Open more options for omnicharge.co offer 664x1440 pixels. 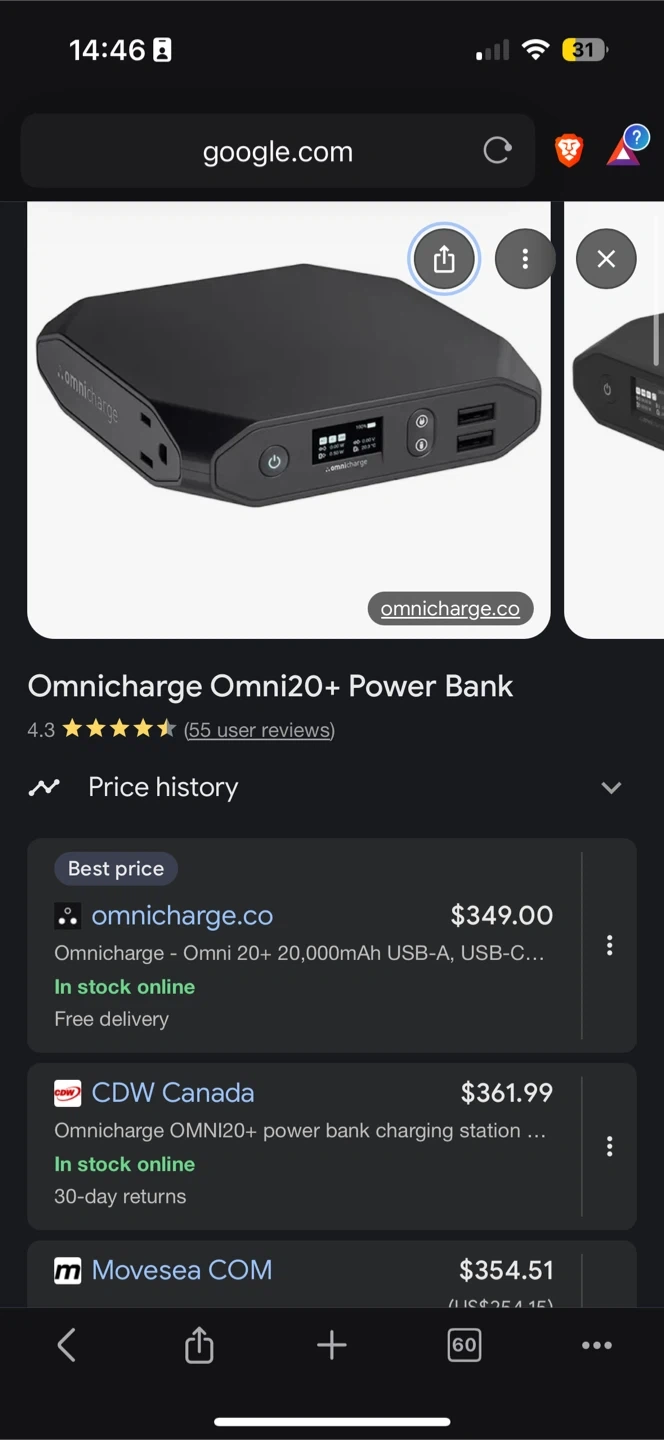click(609, 946)
